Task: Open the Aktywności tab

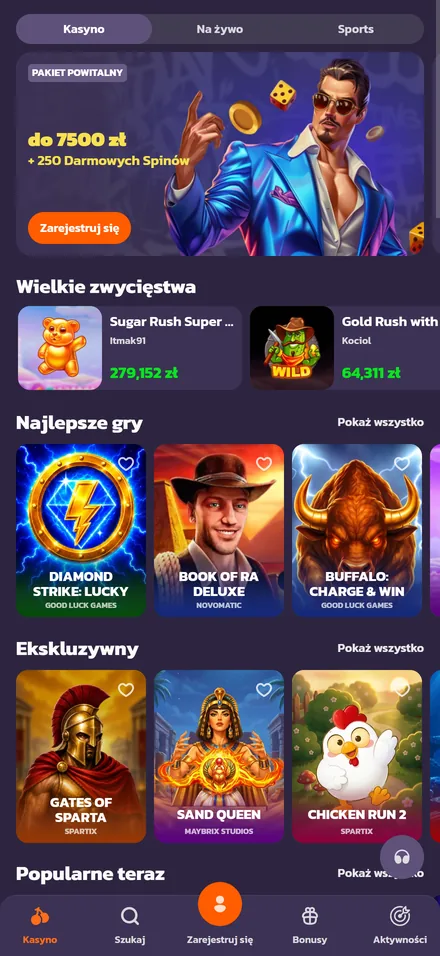Action: [x=400, y=924]
